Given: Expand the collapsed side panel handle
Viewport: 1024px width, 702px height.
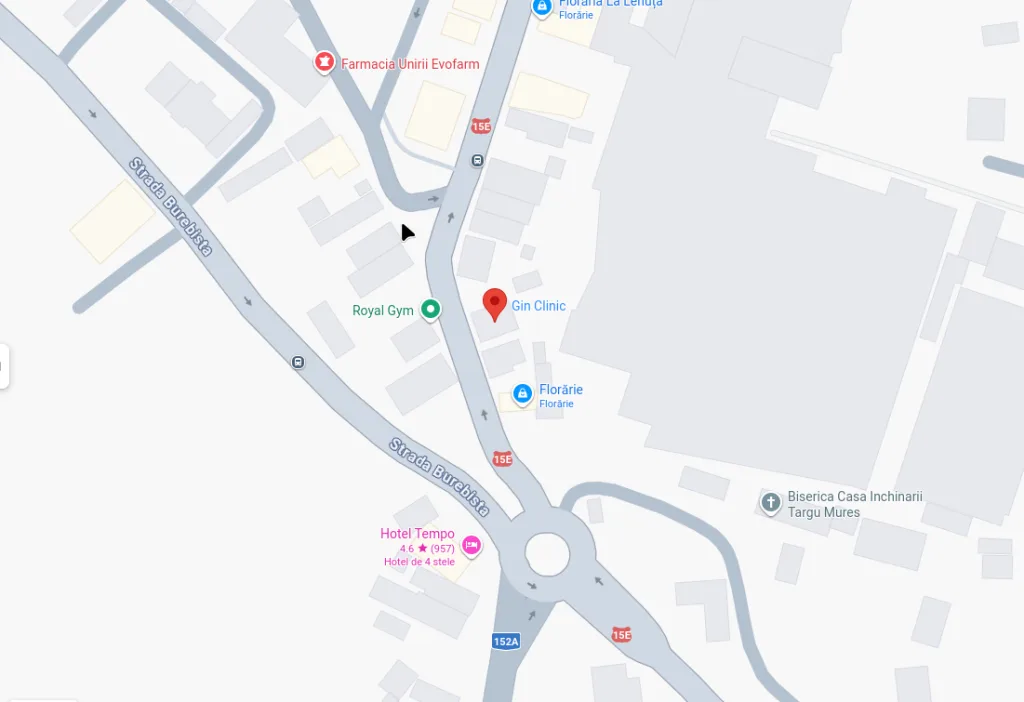Looking at the screenshot, I should coord(4,366).
